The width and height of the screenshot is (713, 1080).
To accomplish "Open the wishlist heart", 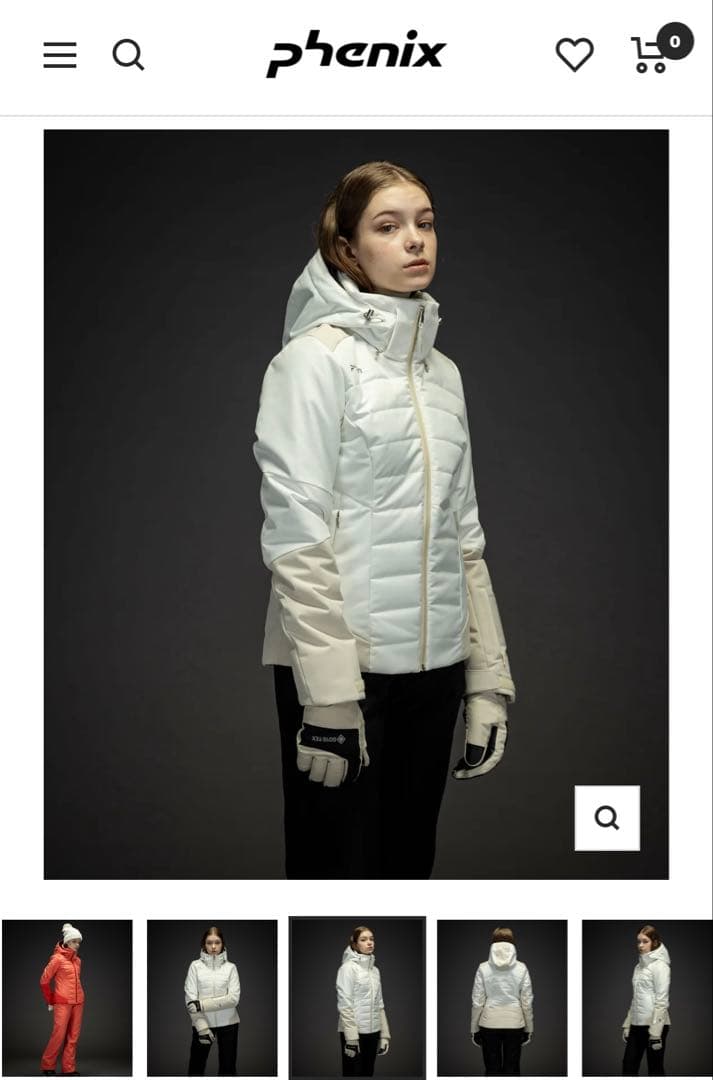I will (x=574, y=55).
